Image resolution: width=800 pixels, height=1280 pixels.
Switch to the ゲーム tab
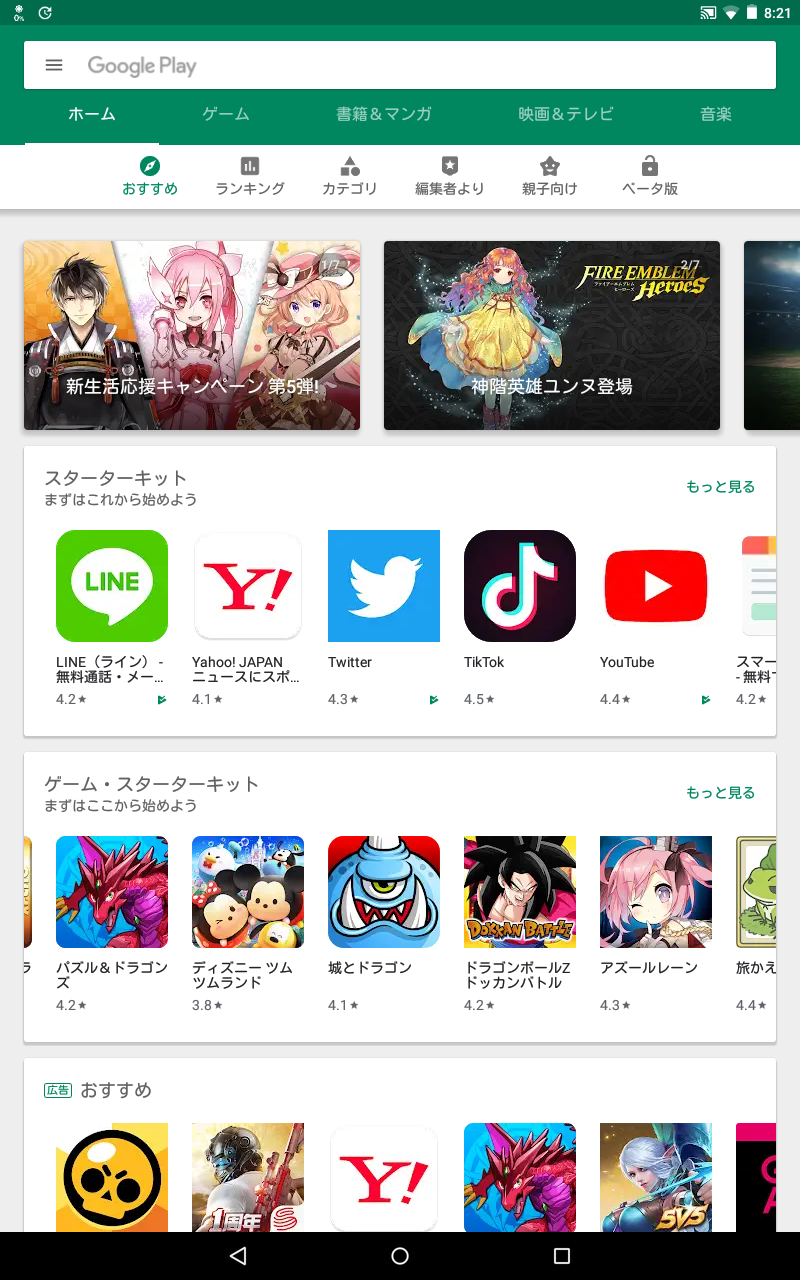pyautogui.click(x=226, y=114)
